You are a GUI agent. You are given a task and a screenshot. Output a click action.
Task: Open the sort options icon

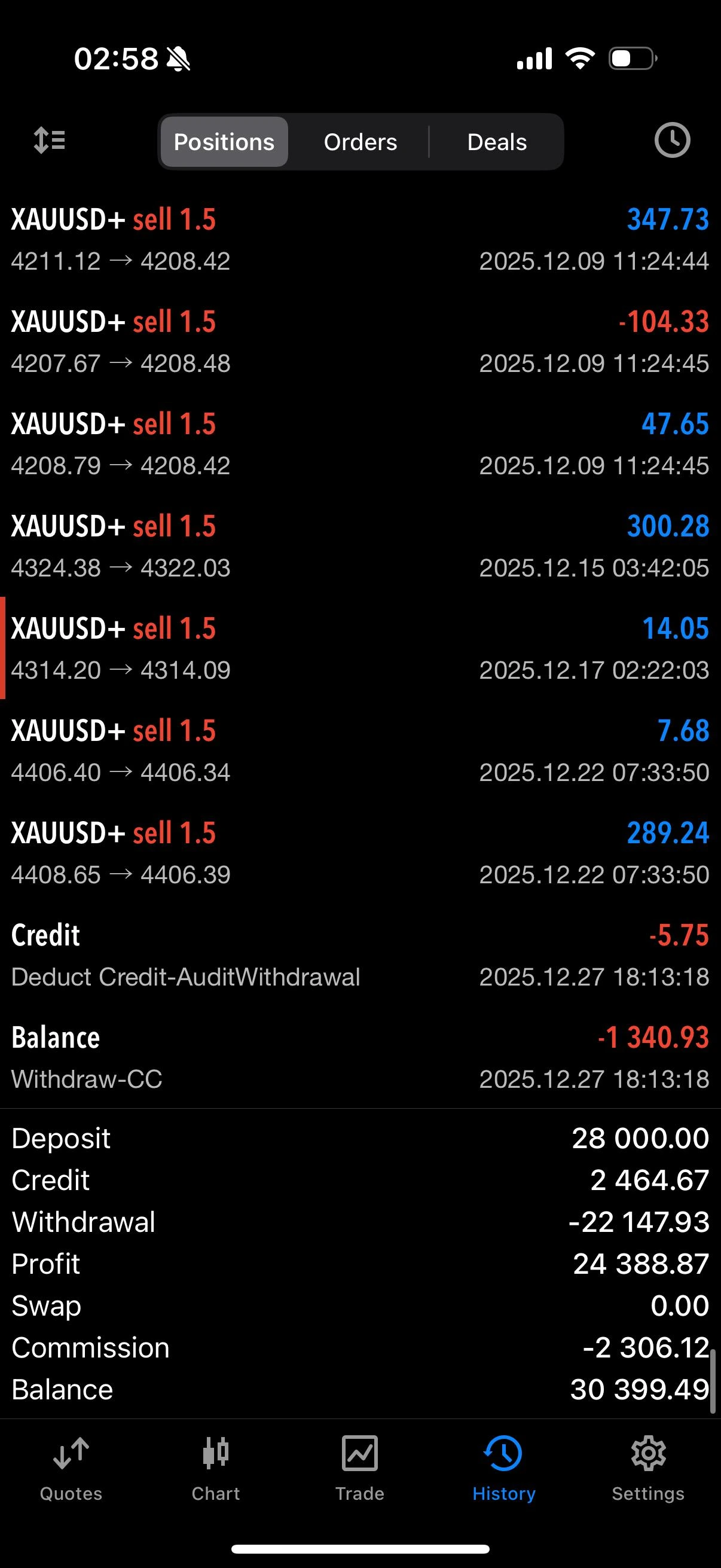(x=49, y=141)
